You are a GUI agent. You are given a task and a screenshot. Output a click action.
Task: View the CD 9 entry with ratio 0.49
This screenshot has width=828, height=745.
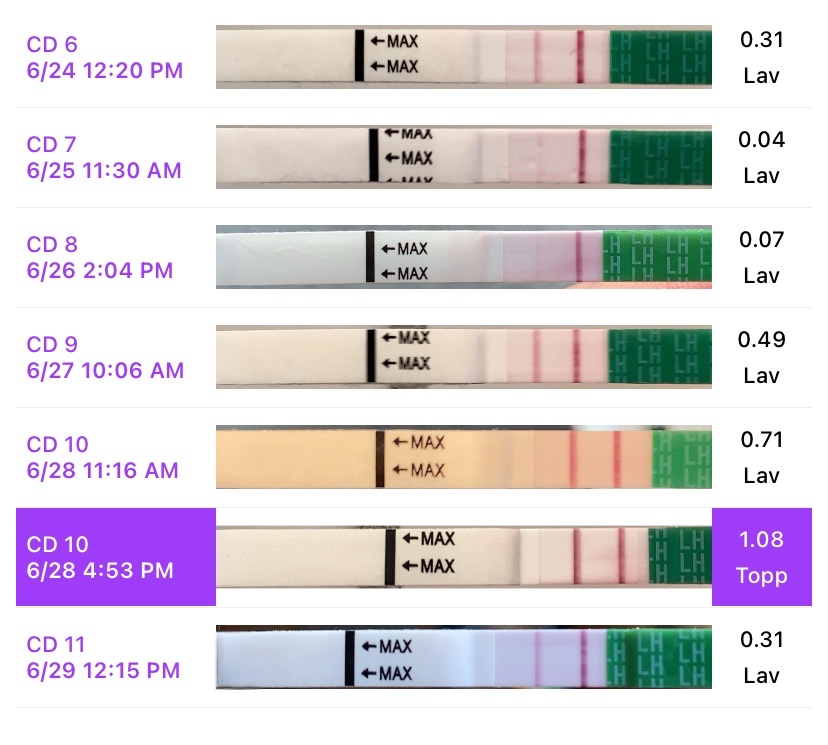pos(105,357)
